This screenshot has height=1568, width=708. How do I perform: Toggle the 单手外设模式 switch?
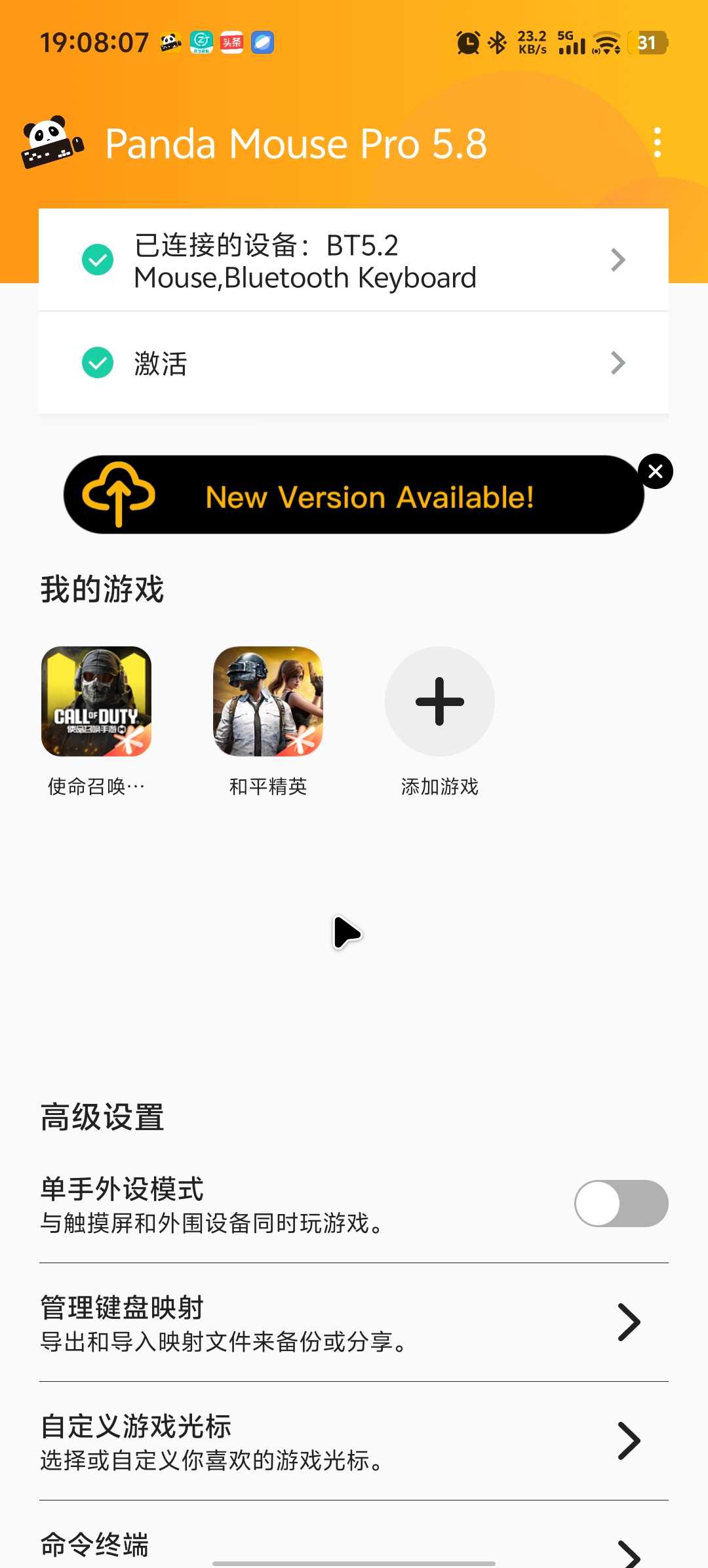tap(621, 1204)
